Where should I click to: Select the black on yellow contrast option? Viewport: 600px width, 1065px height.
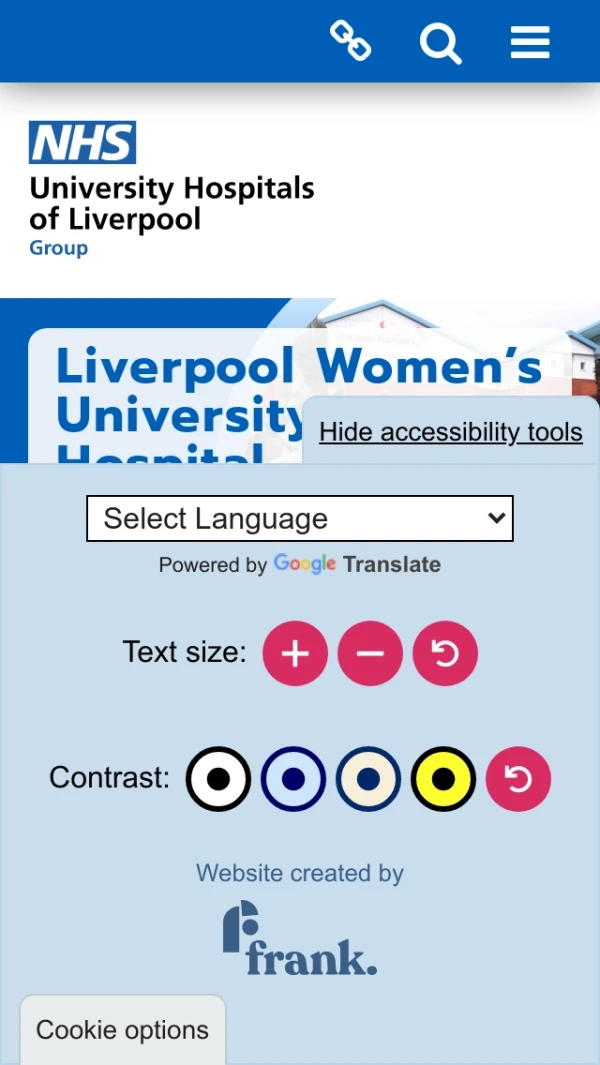[444, 779]
